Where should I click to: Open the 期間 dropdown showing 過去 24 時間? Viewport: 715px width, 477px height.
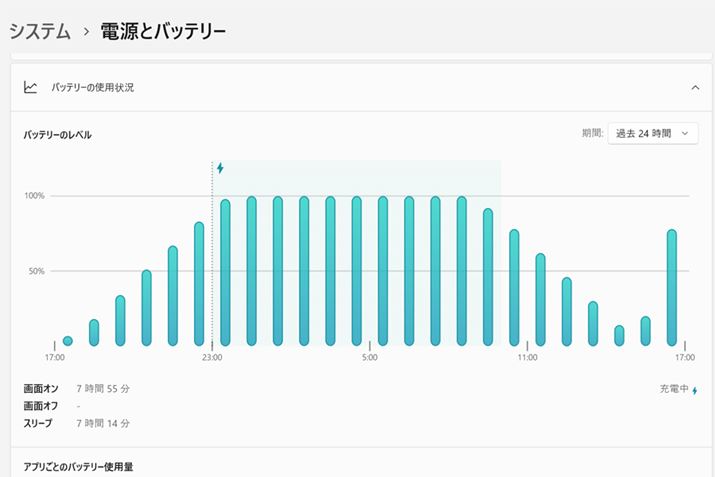(652, 133)
